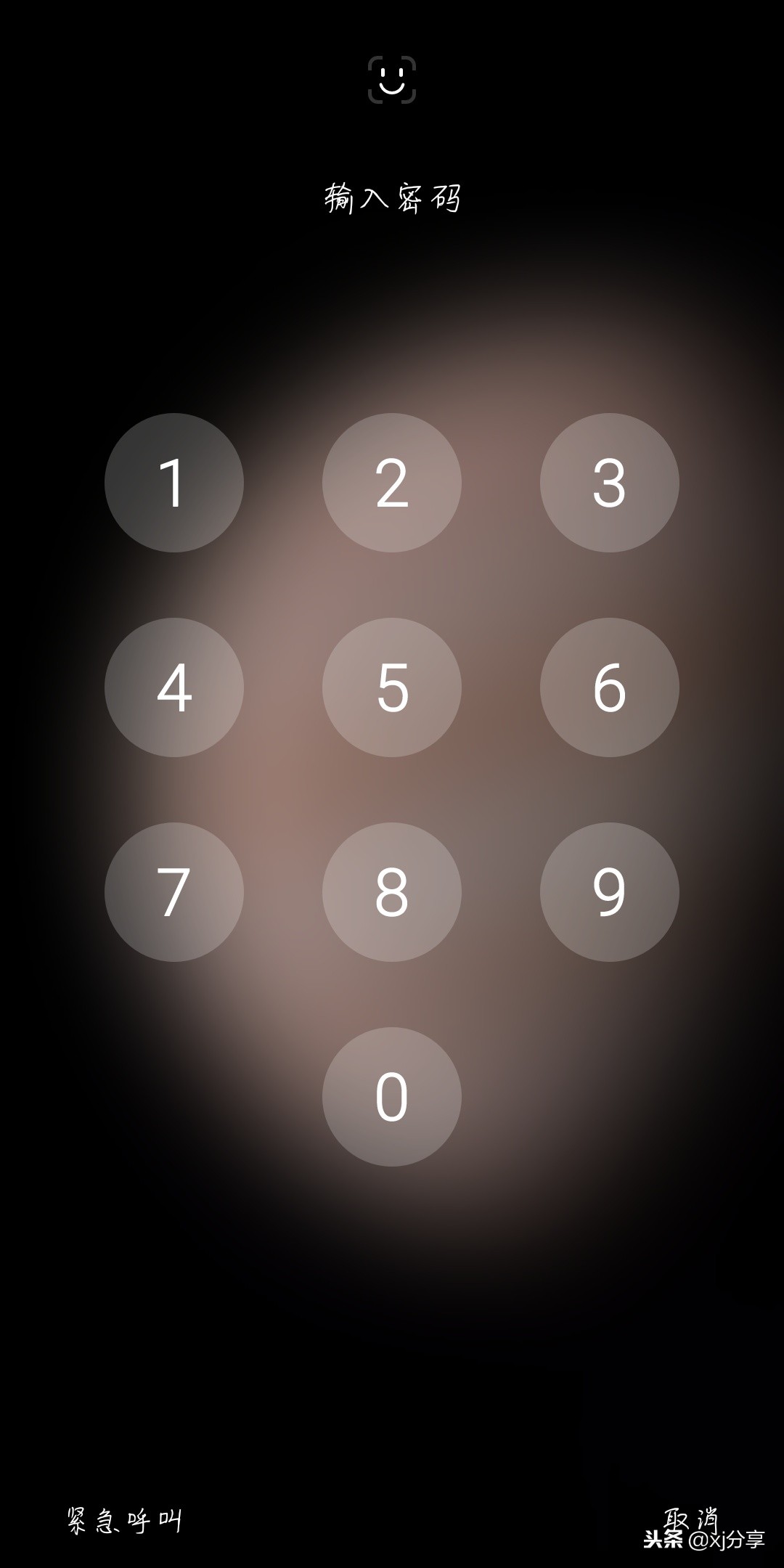Screen dimensions: 784x1568
Task: Tap the number 3 key
Action: coord(610,483)
